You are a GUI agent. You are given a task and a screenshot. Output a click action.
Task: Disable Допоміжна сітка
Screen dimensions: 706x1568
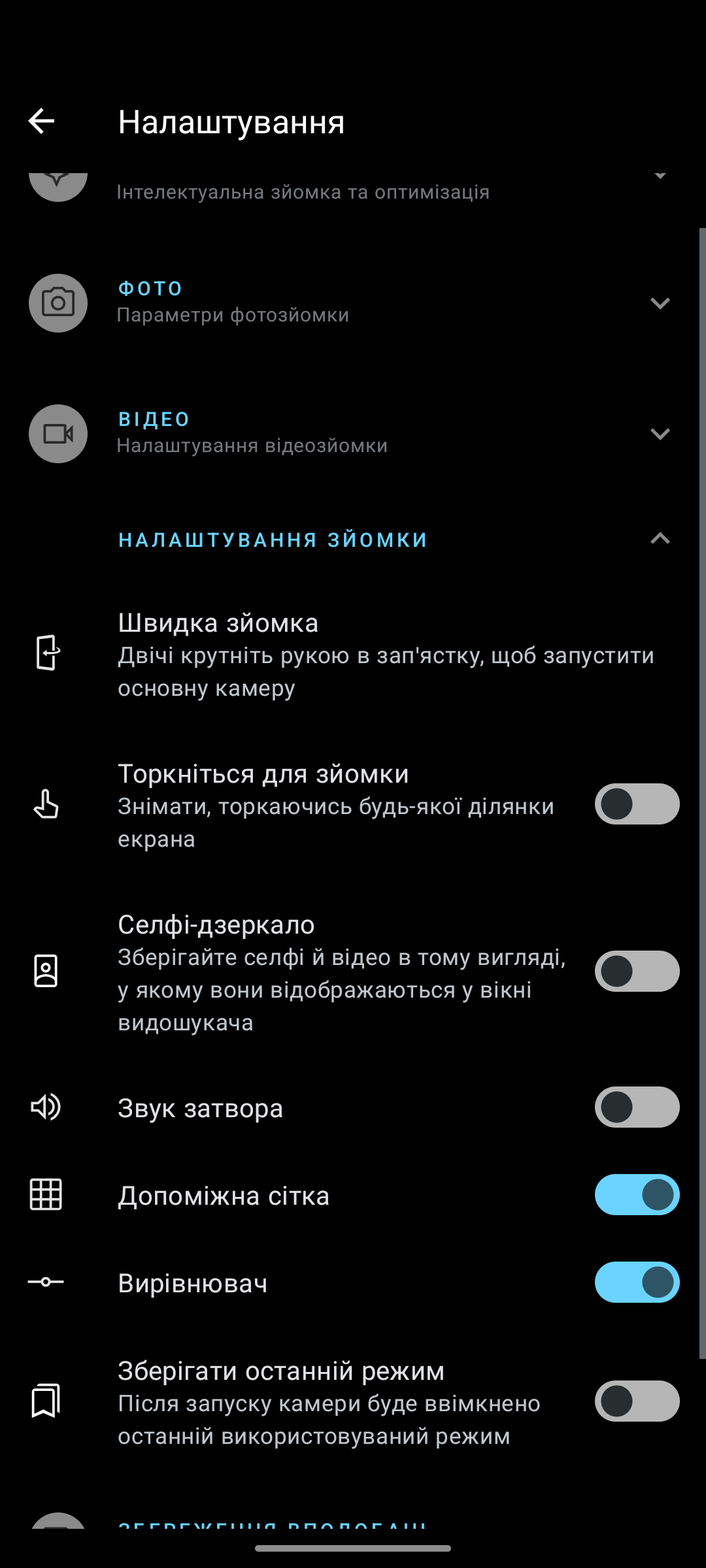tap(636, 1195)
